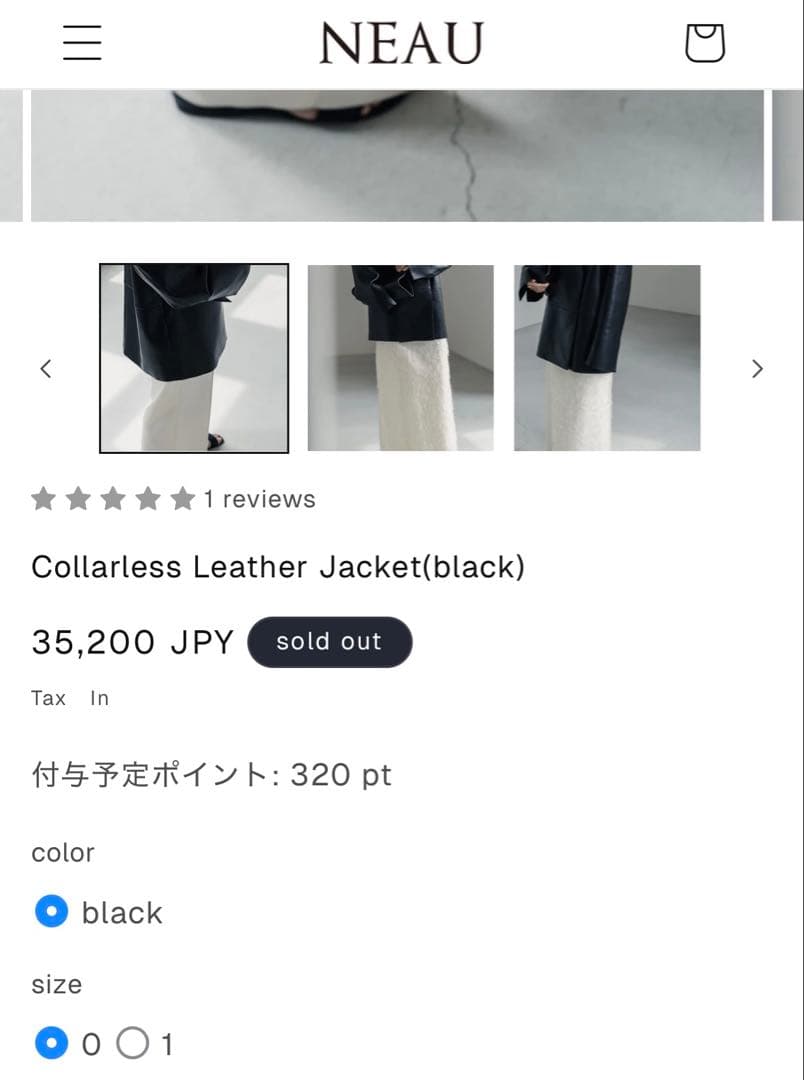Click the sold out badge
Screen dimensions: 804x1080
click(x=330, y=642)
